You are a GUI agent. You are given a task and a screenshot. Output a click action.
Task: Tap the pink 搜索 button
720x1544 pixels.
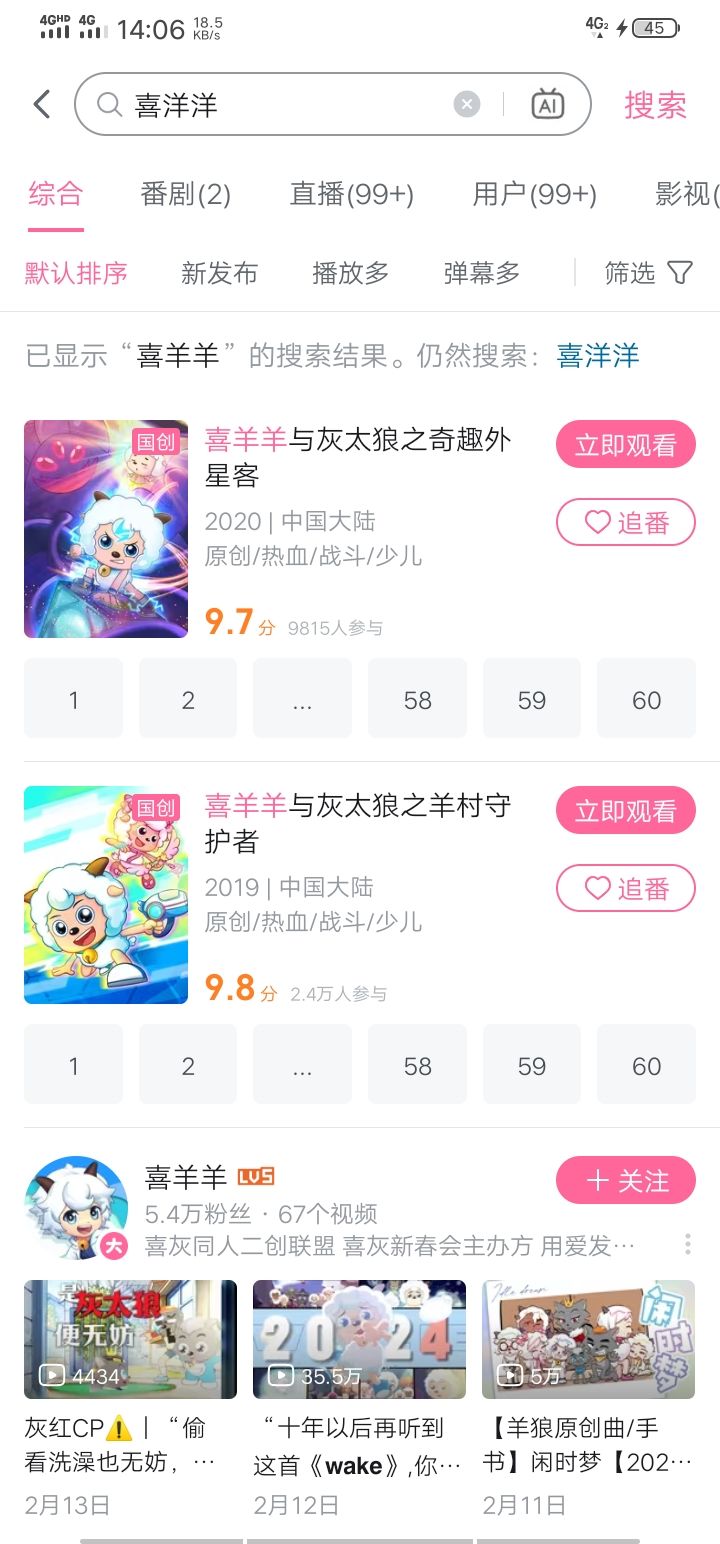click(x=655, y=105)
